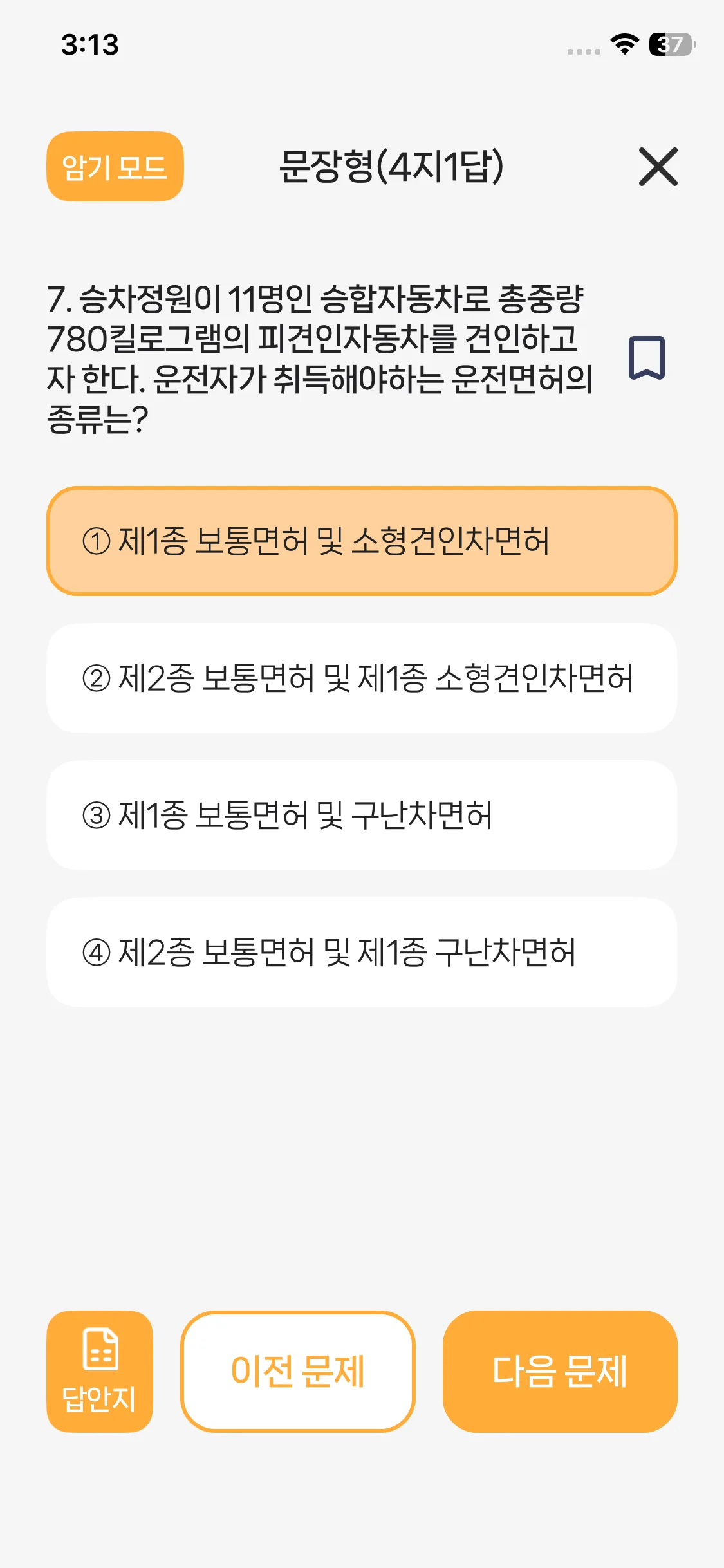
Task: Close the quiz with the X icon
Action: (658, 167)
